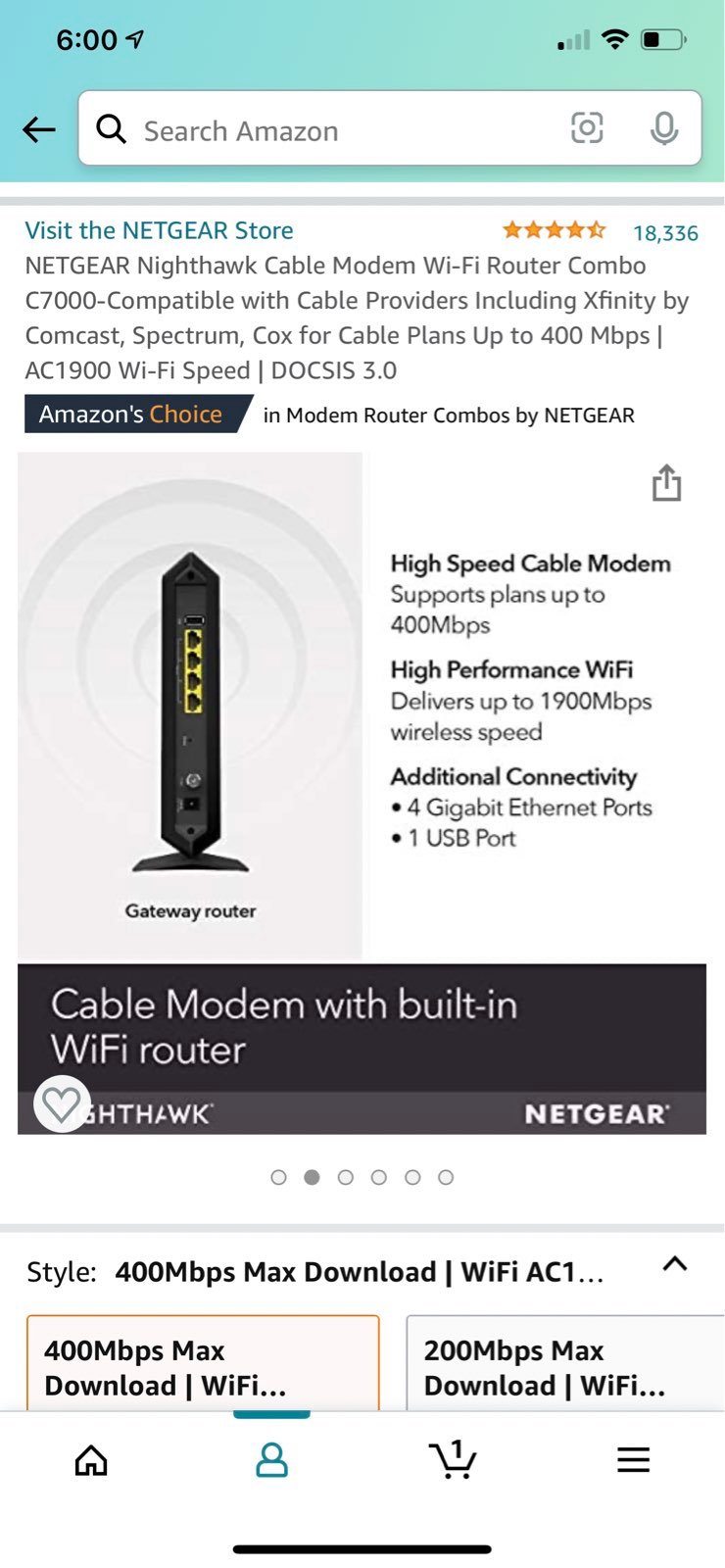View the shopping cart
Image resolution: width=725 pixels, height=1568 pixels.
tap(453, 1459)
